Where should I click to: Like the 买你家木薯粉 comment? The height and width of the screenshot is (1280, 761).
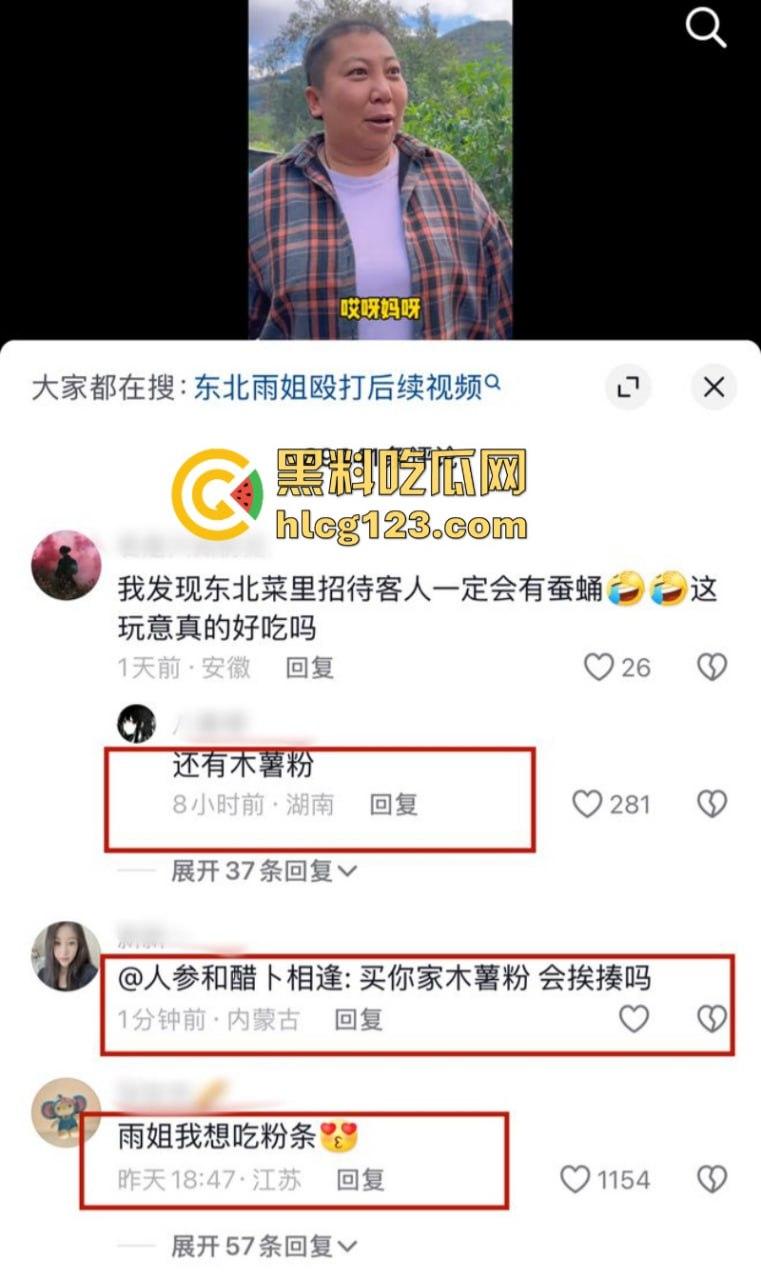click(634, 1019)
